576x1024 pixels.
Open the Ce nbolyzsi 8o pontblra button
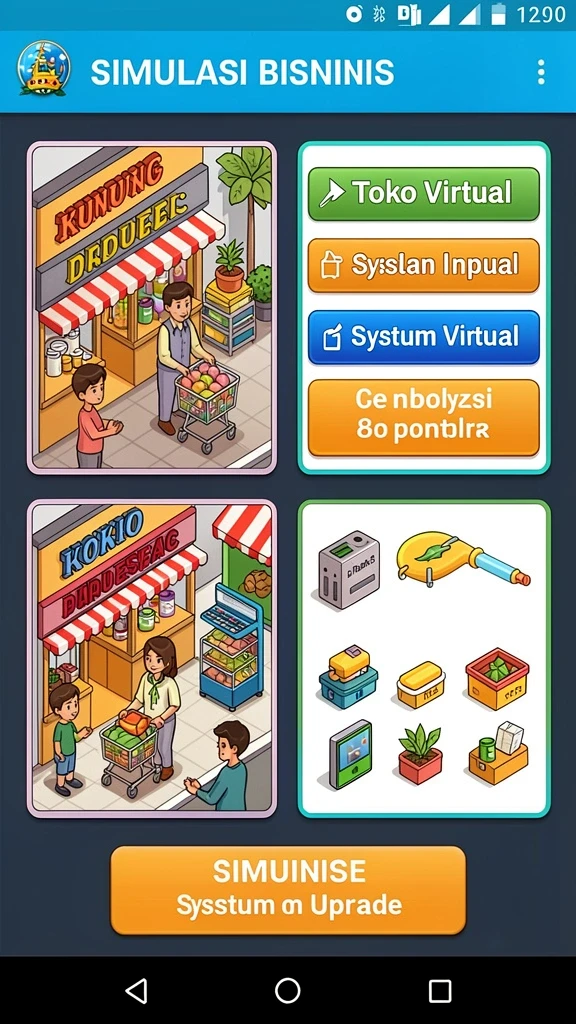point(424,418)
